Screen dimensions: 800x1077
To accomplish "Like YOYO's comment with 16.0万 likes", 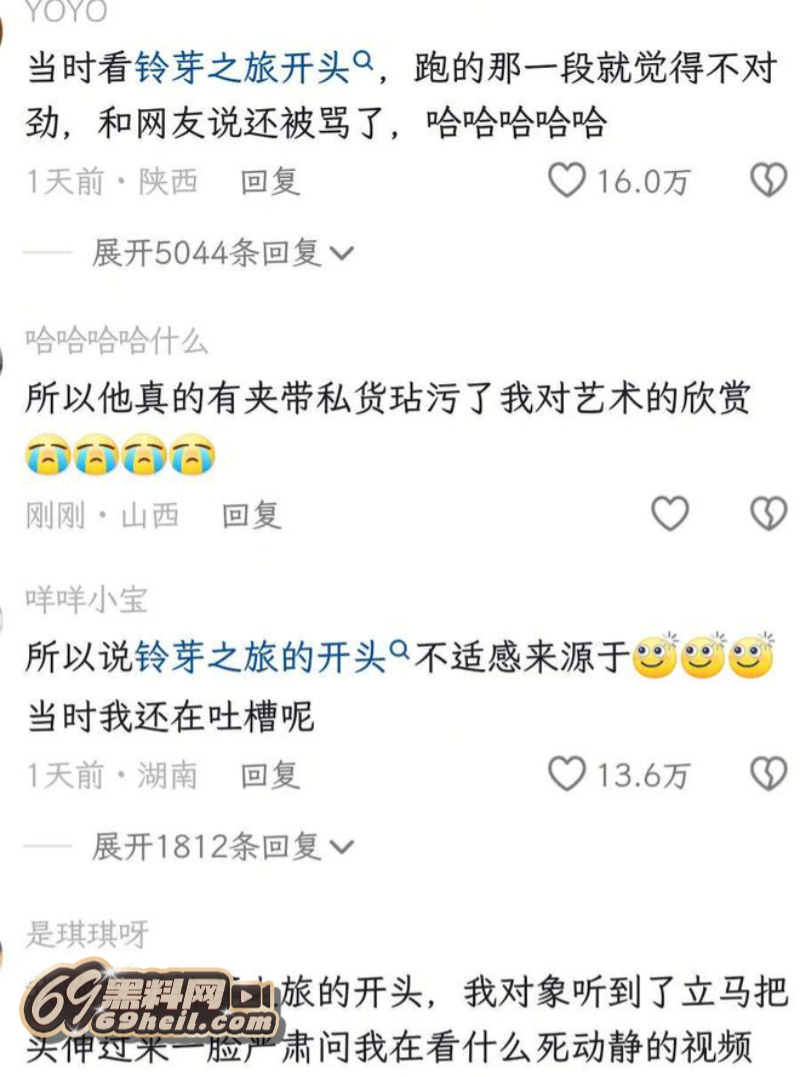I will click(x=567, y=181).
